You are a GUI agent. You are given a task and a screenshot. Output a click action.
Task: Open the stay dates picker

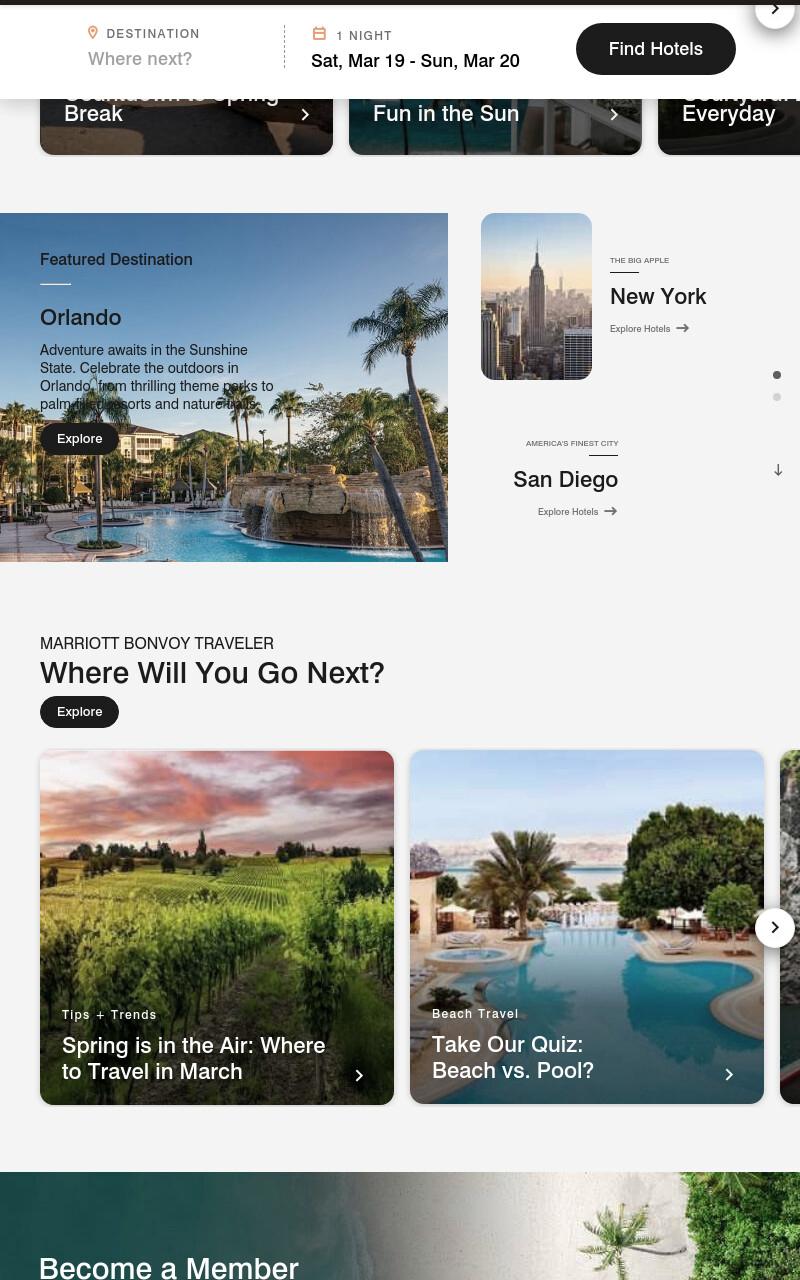[415, 49]
